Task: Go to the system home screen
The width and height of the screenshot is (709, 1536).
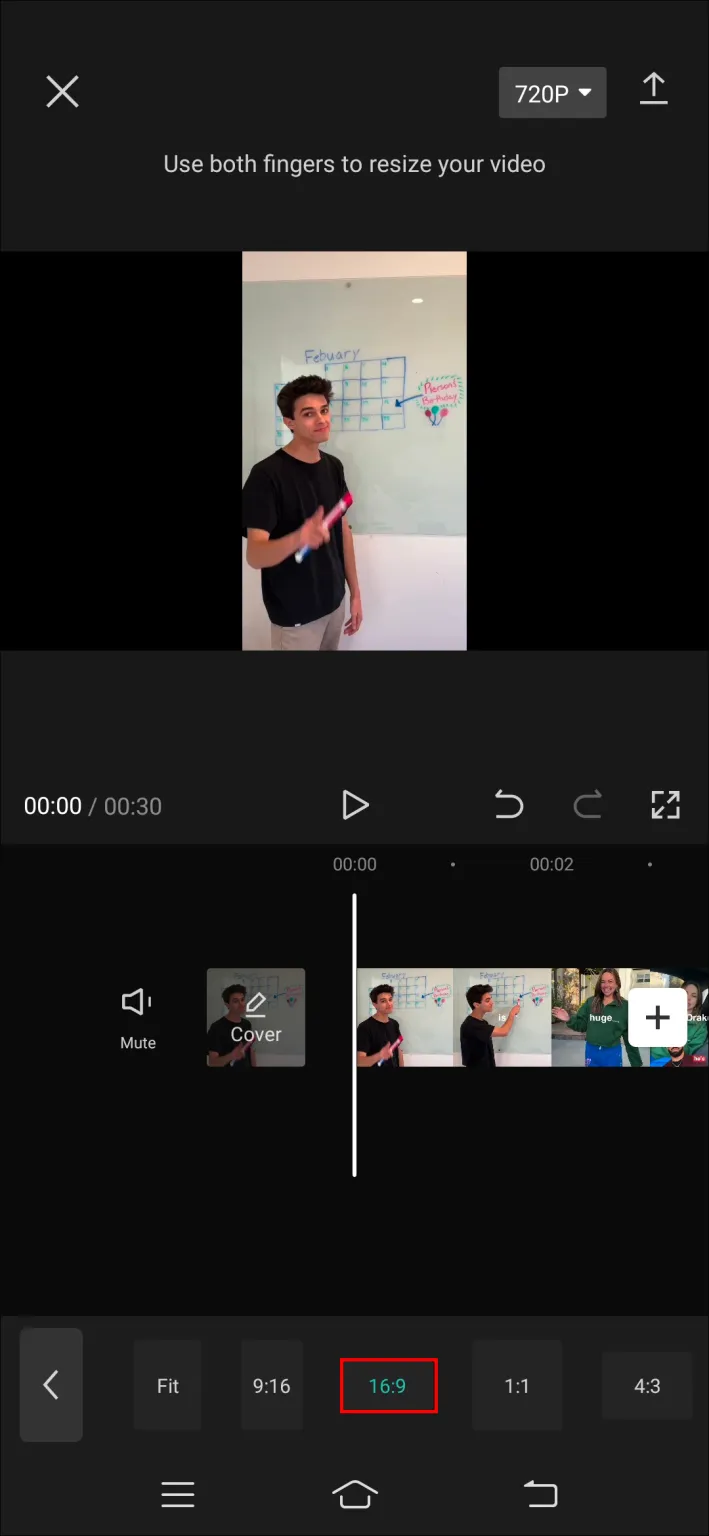Action: point(355,1494)
